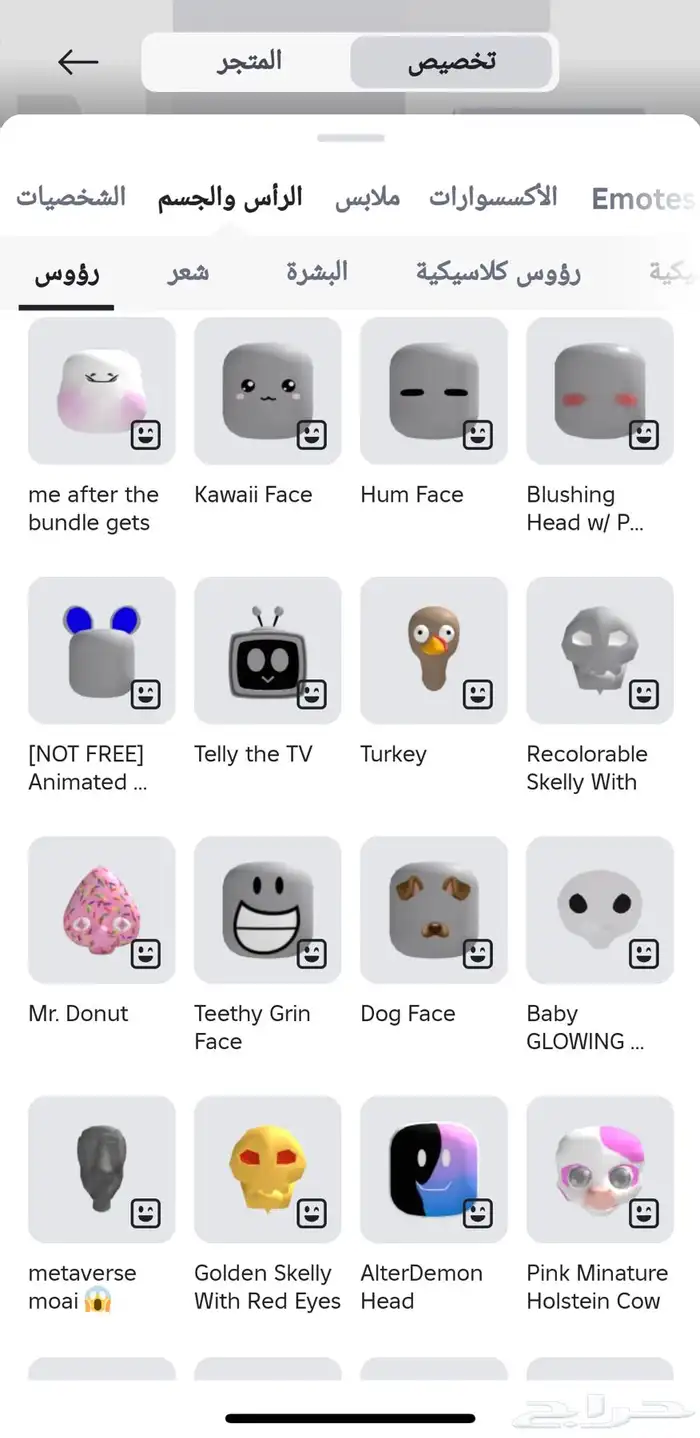Pick the Pink Minature Holstein Cow head

(x=599, y=1169)
